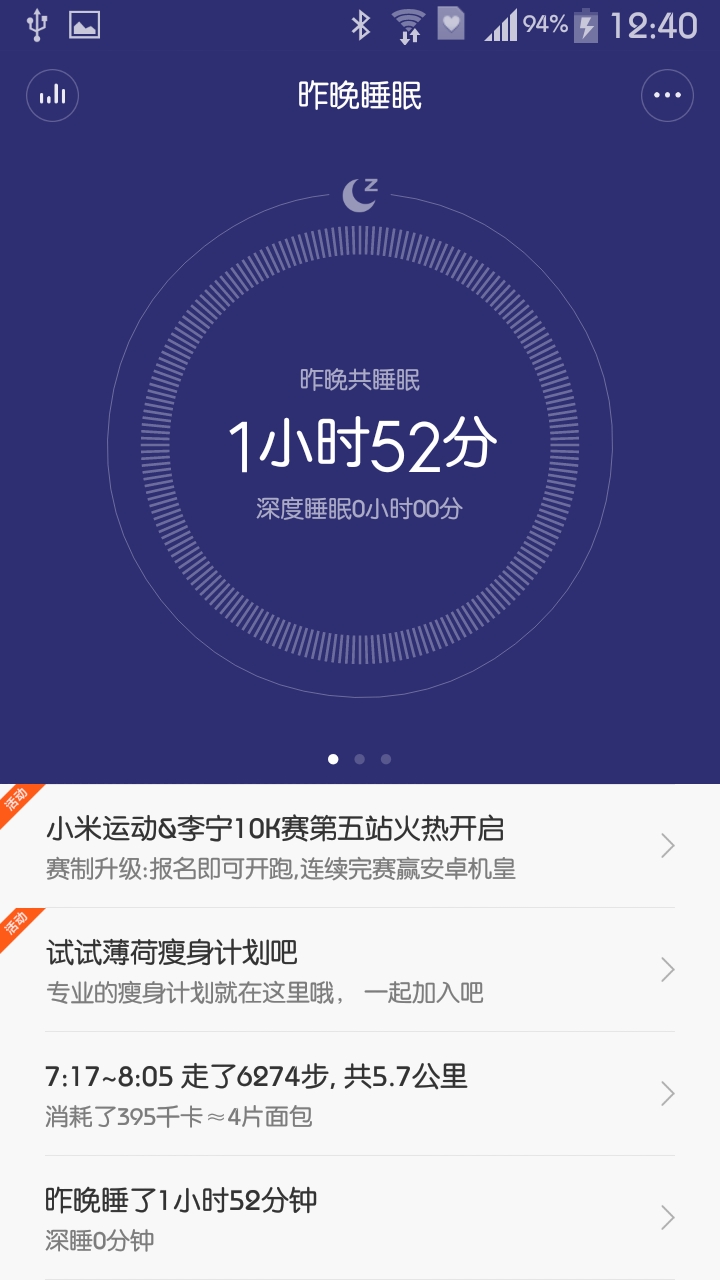The image size is (720, 1280).
Task: Switch to the third carousel page dot
Action: point(386,759)
